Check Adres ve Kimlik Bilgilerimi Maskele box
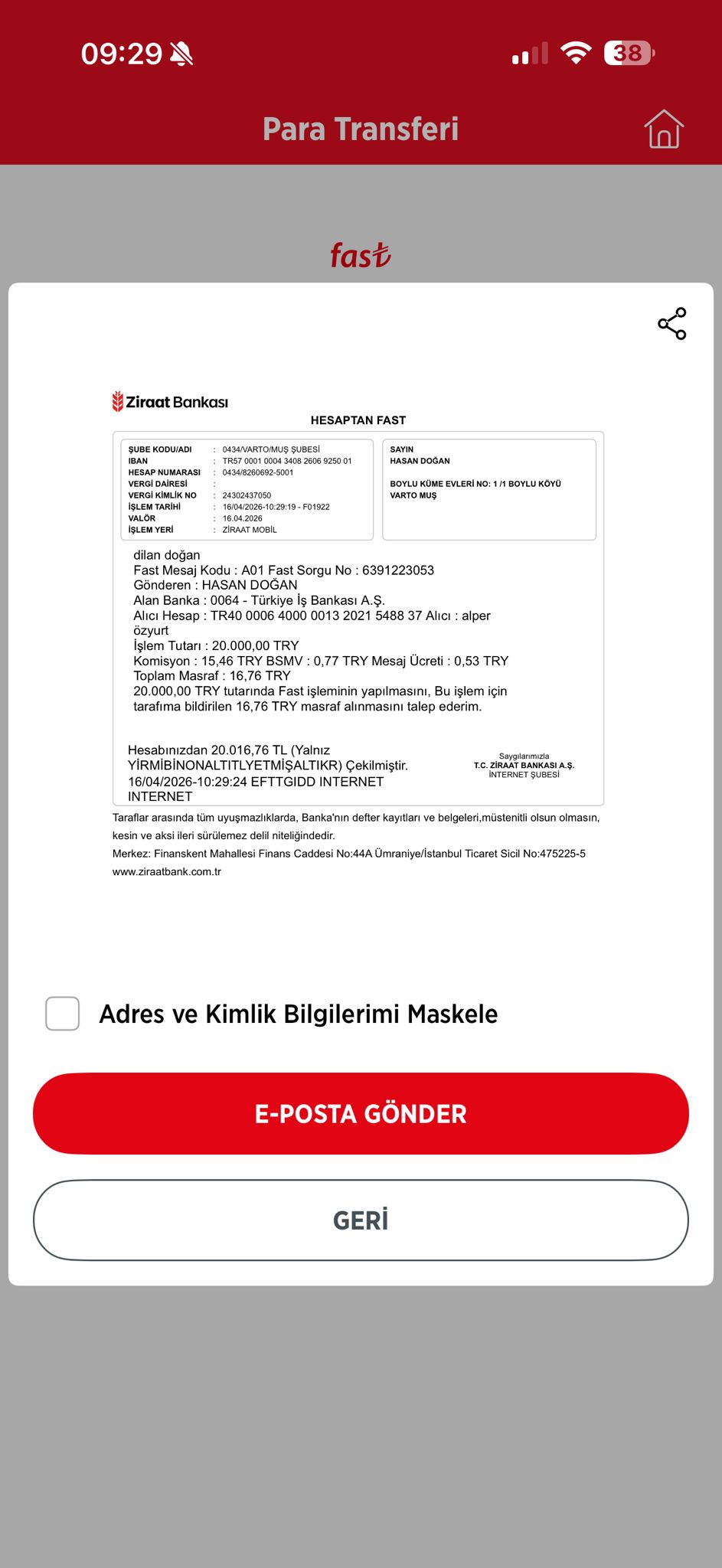Screen dimensions: 722x1568 click(63, 1014)
